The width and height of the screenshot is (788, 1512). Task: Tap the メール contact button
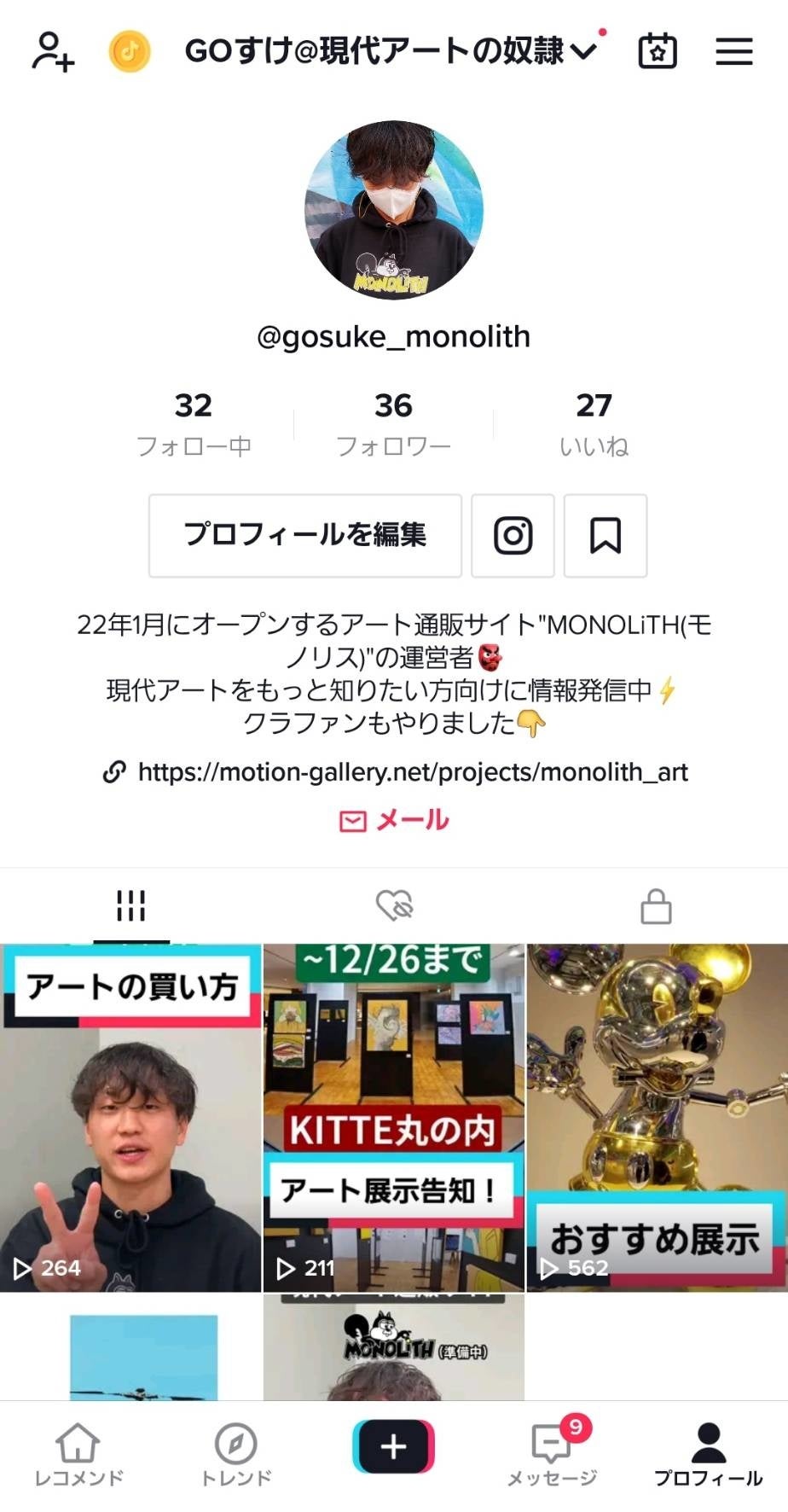click(x=394, y=820)
